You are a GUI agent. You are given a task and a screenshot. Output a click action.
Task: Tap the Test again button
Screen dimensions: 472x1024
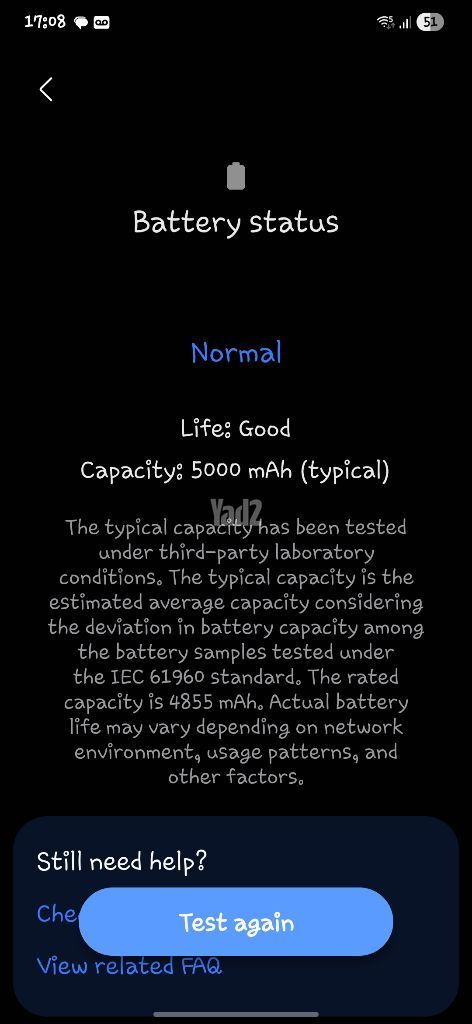pos(236,921)
